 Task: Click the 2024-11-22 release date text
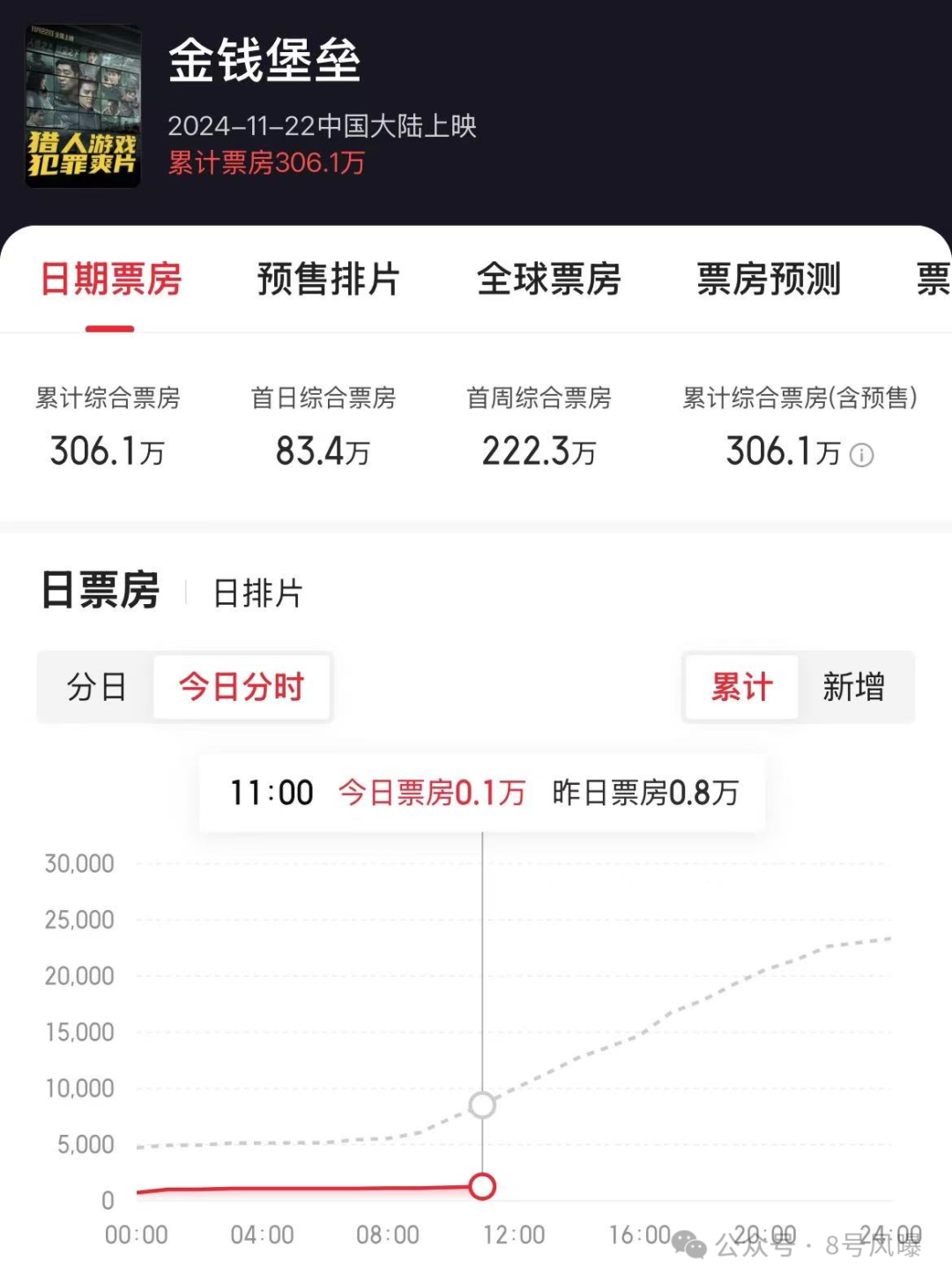pos(322,126)
